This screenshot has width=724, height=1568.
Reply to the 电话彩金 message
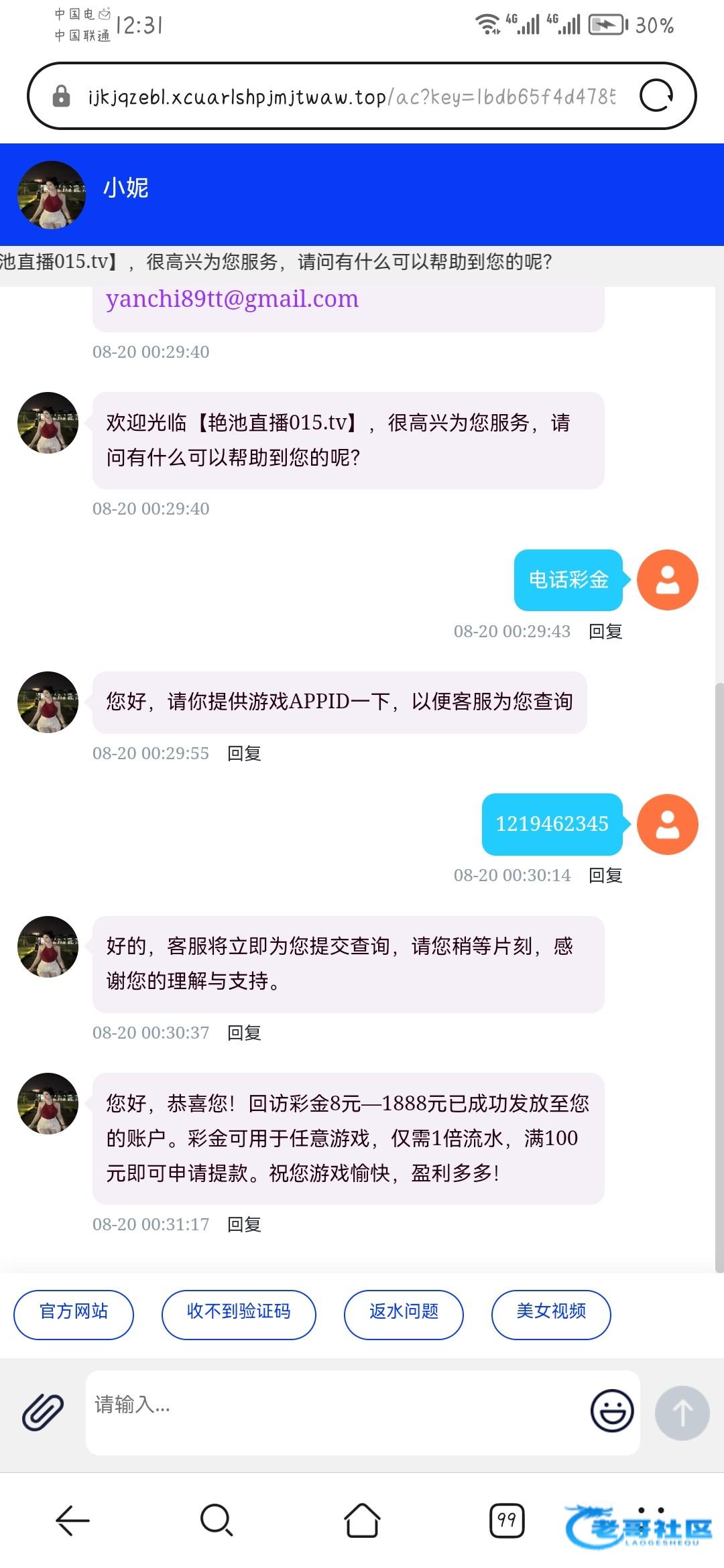(605, 631)
